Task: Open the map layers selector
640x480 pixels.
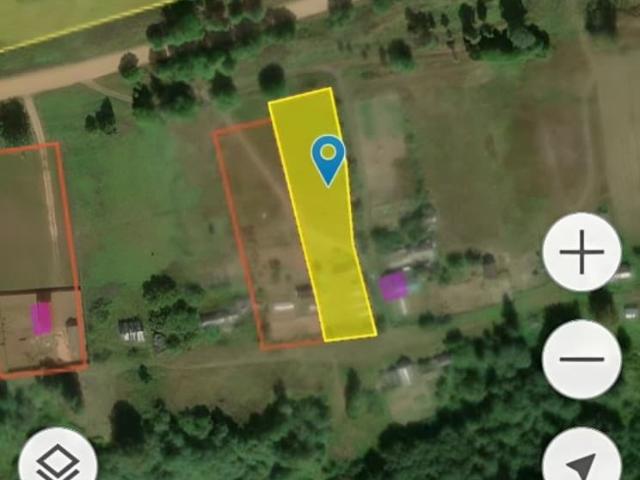Action: (x=58, y=463)
